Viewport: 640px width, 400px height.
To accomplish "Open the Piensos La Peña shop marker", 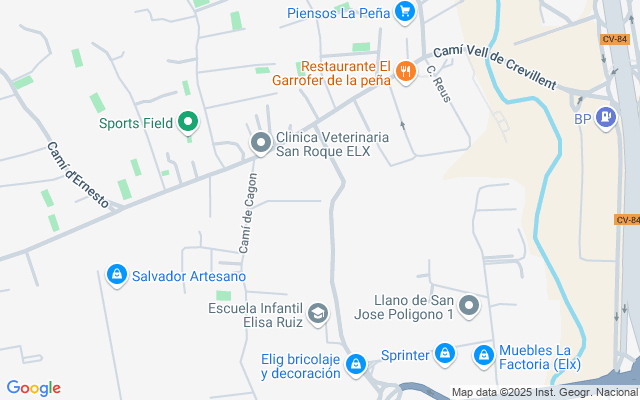I will [x=404, y=12].
